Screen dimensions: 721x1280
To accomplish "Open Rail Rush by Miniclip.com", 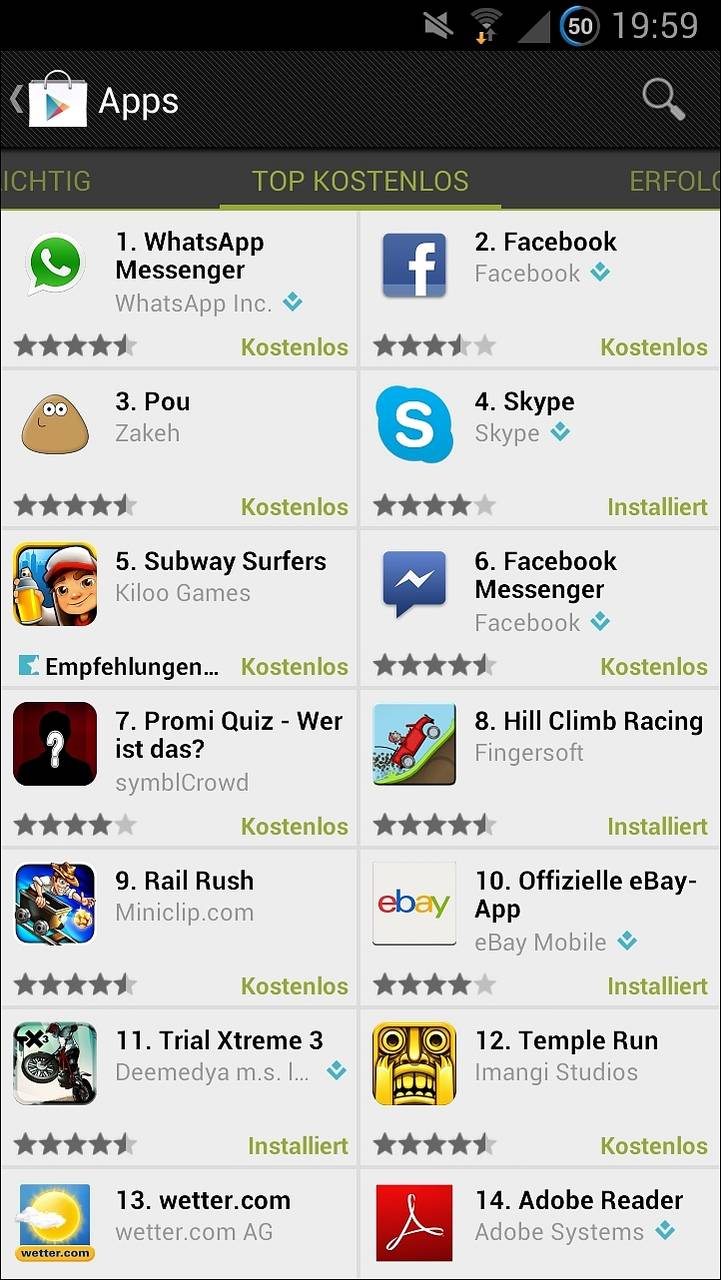I will [179, 927].
